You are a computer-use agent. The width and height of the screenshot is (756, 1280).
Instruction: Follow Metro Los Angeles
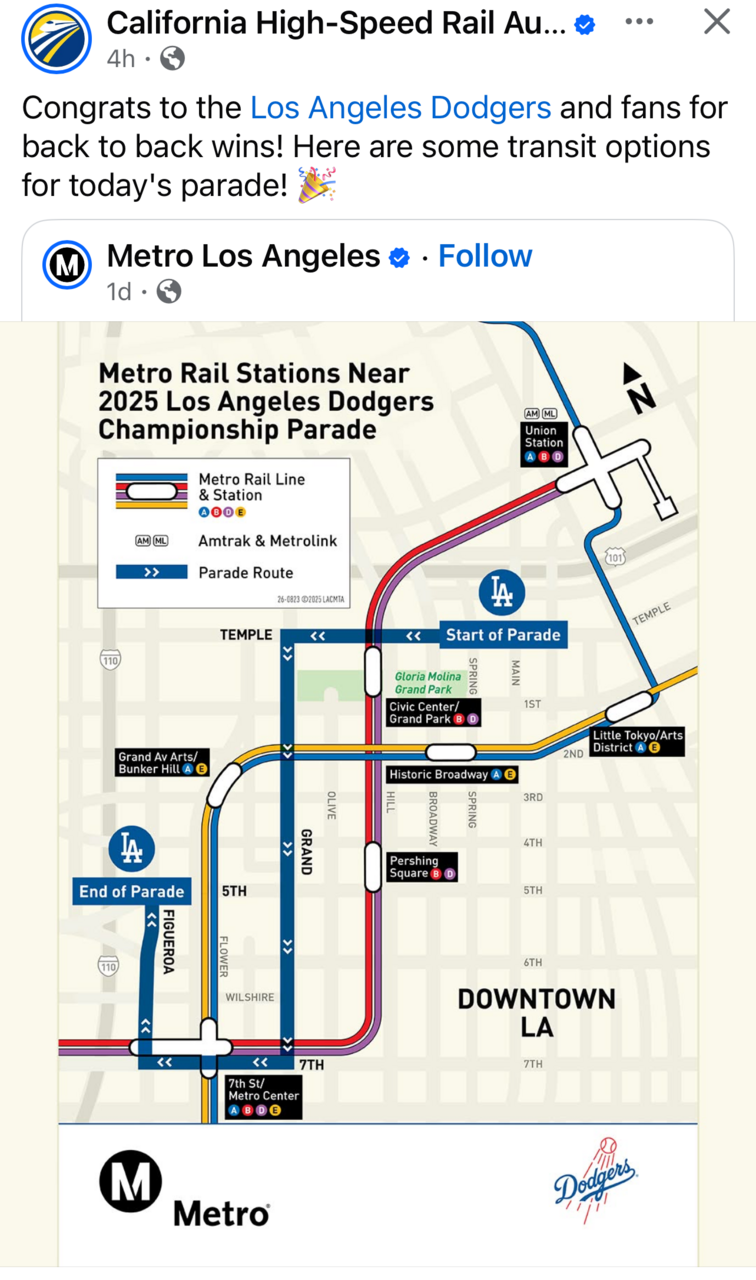pyautogui.click(x=485, y=256)
